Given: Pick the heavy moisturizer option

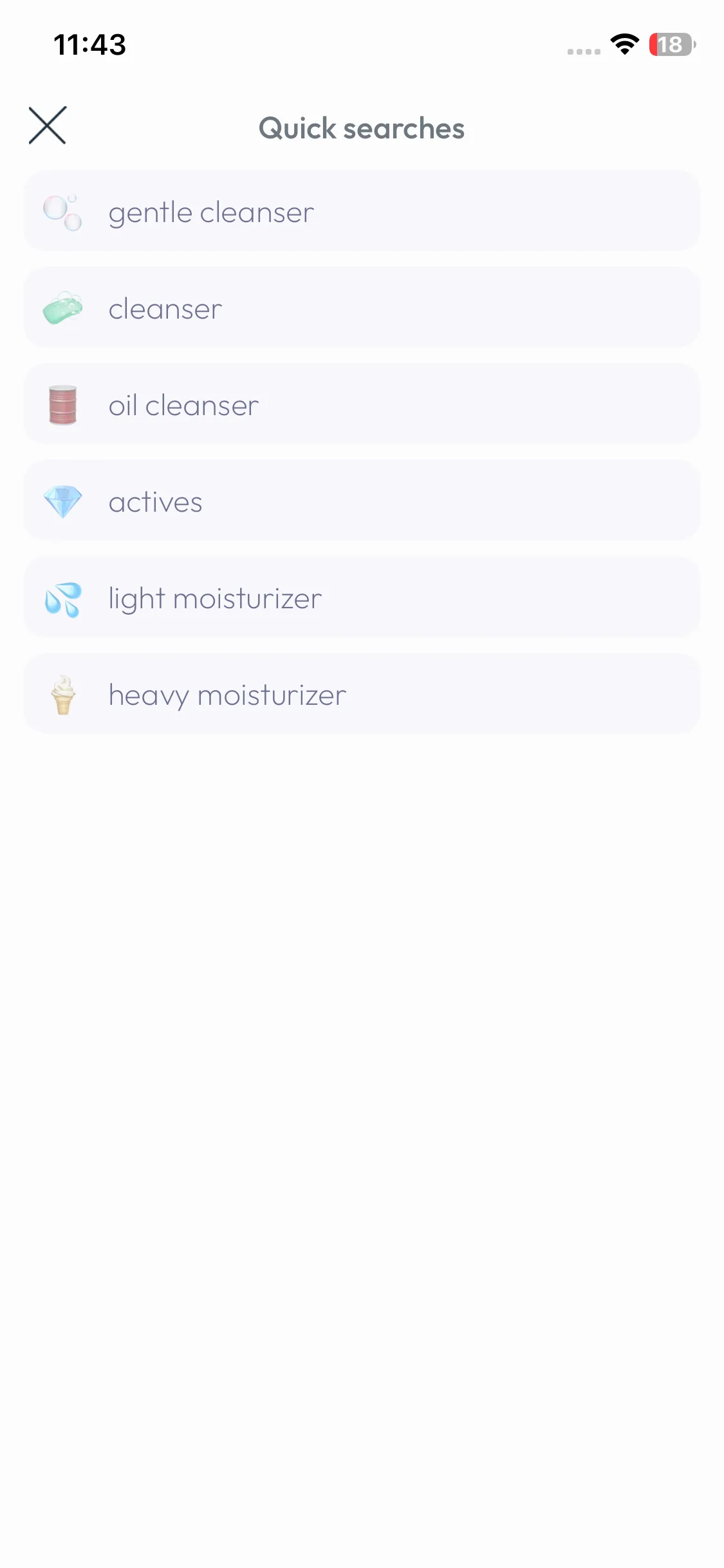Looking at the screenshot, I should pos(362,694).
